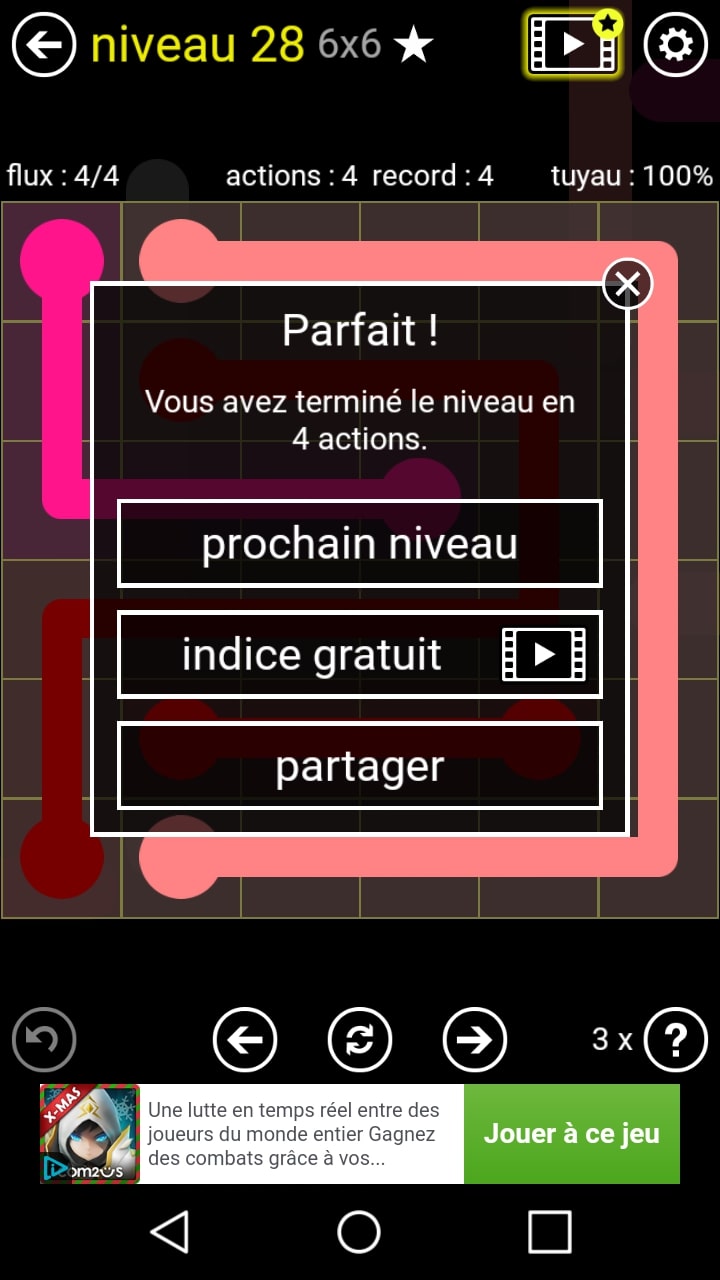
Task: Open the settings gear
Action: pos(675,45)
